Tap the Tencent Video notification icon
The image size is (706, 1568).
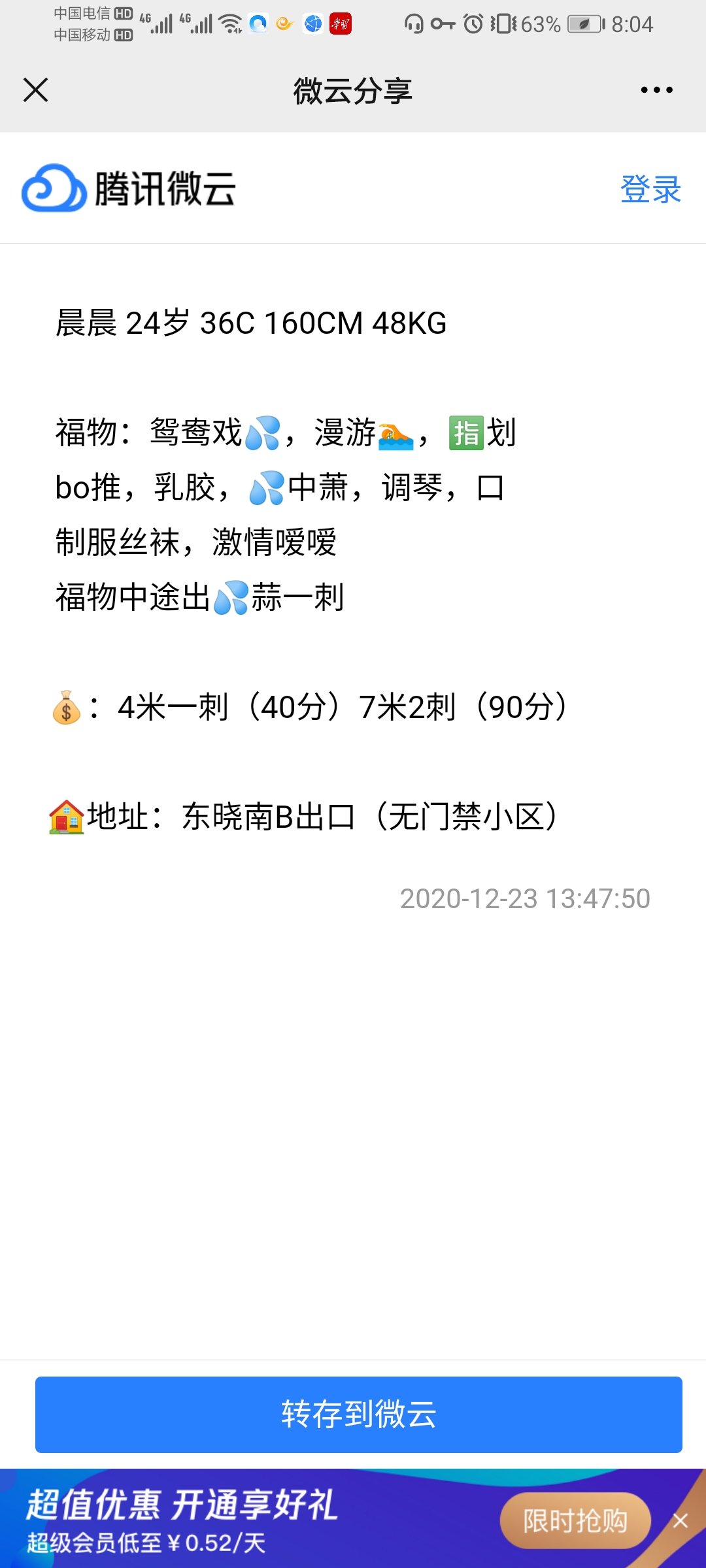coord(285,24)
